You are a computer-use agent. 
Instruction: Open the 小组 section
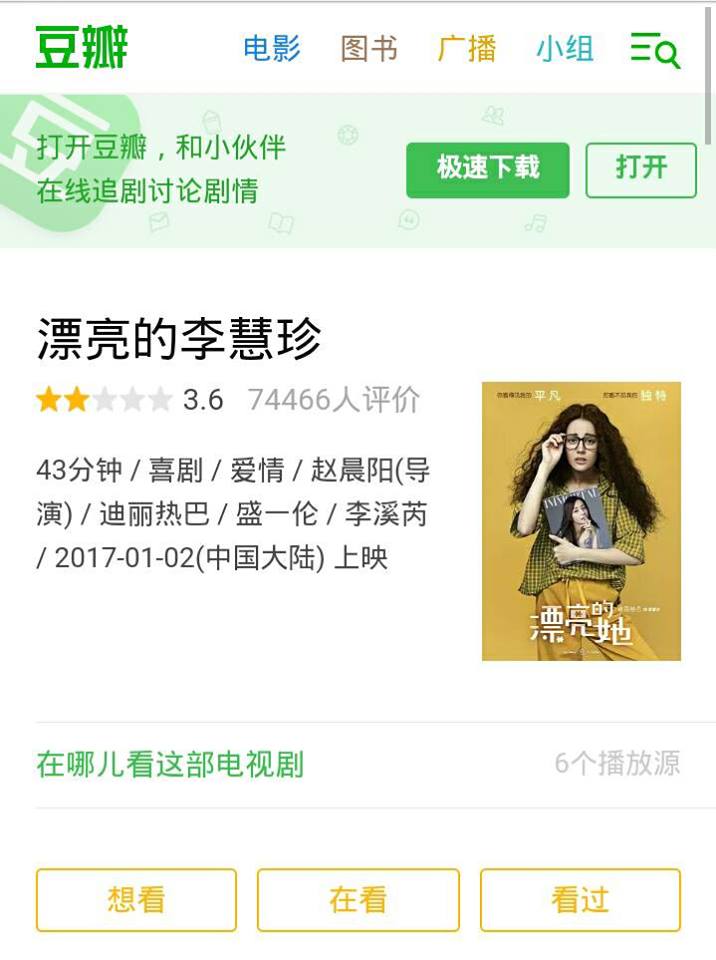[x=564, y=48]
